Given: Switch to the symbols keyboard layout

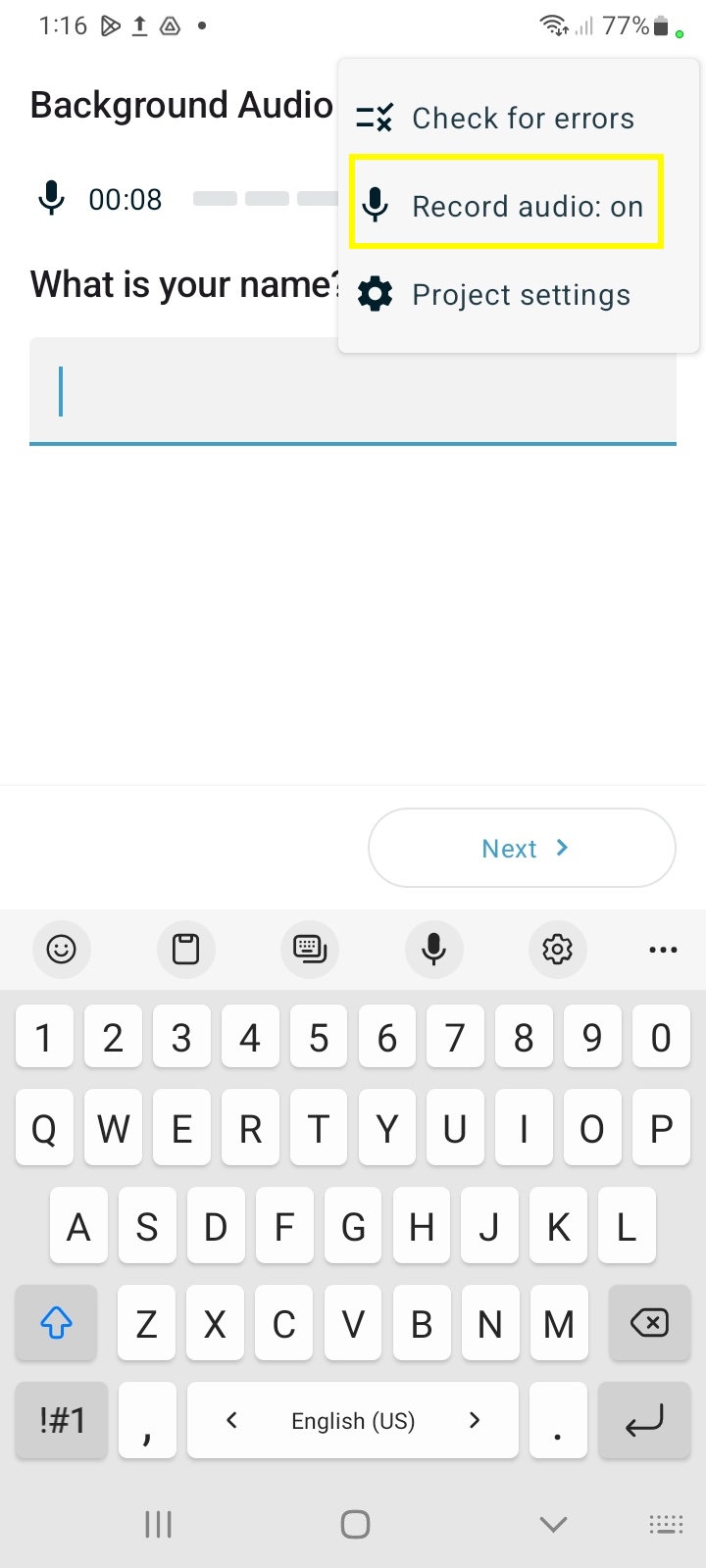Looking at the screenshot, I should coord(62,1420).
